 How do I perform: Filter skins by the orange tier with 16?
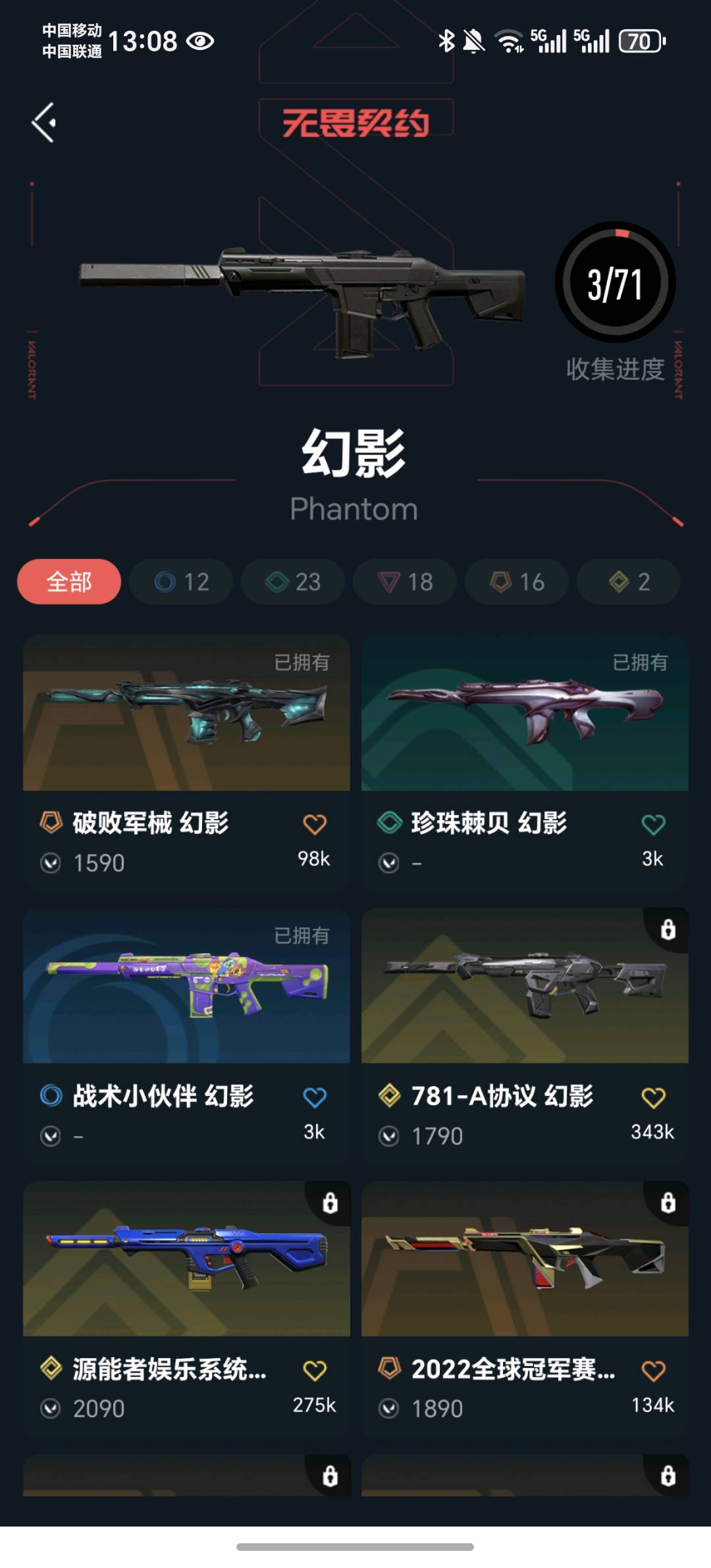[517, 582]
